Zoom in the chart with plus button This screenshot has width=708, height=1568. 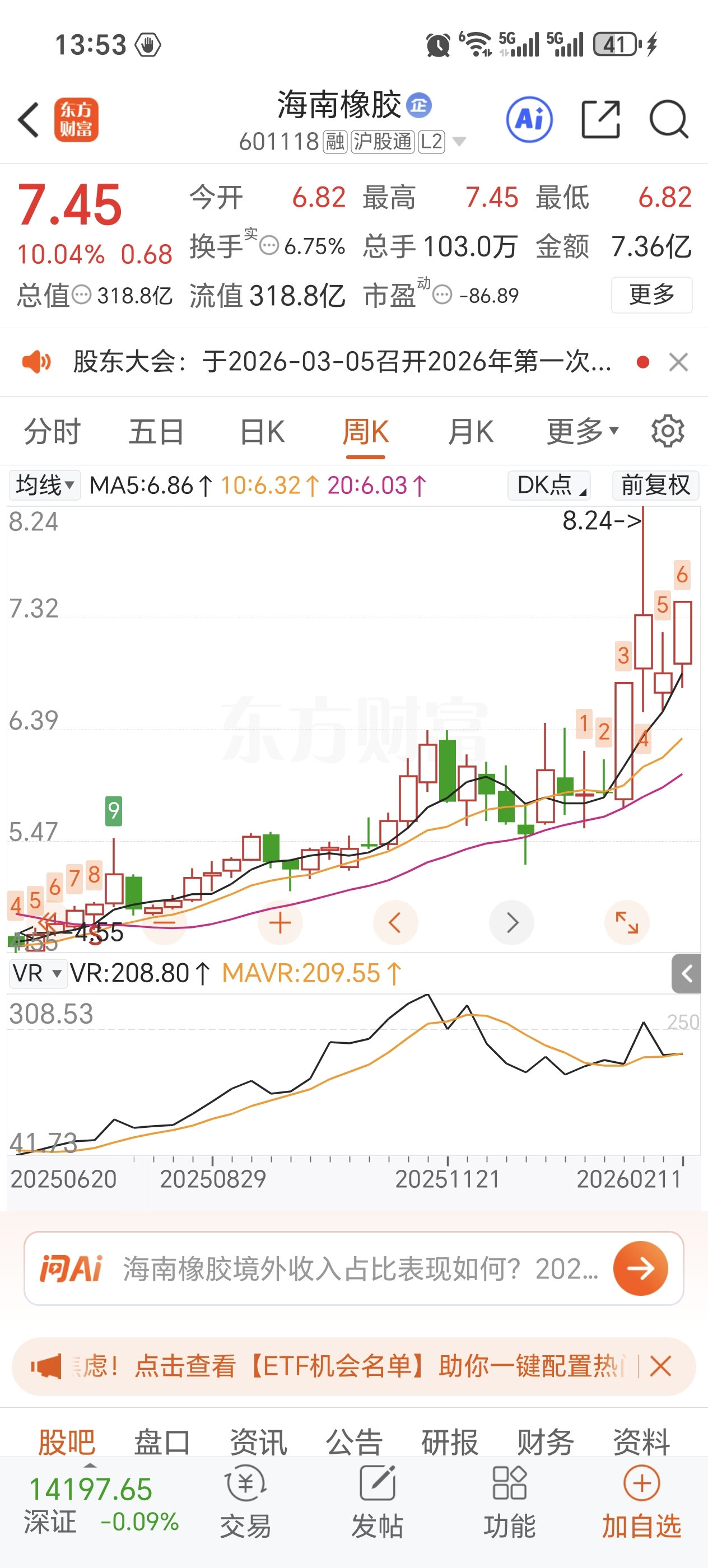tap(280, 923)
